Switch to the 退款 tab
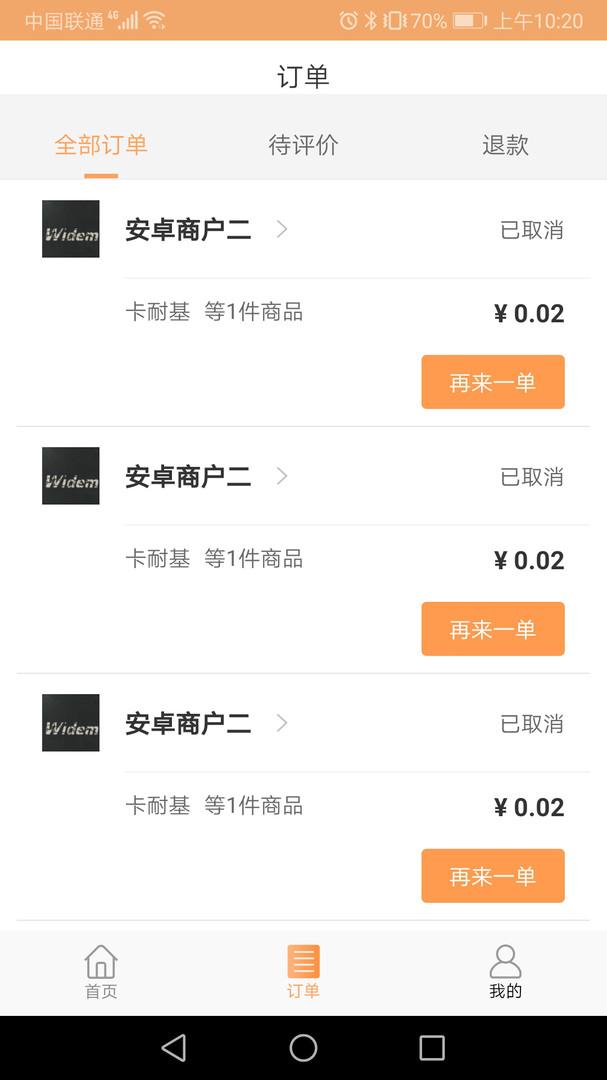Screen dimensions: 607x1080 point(505,145)
